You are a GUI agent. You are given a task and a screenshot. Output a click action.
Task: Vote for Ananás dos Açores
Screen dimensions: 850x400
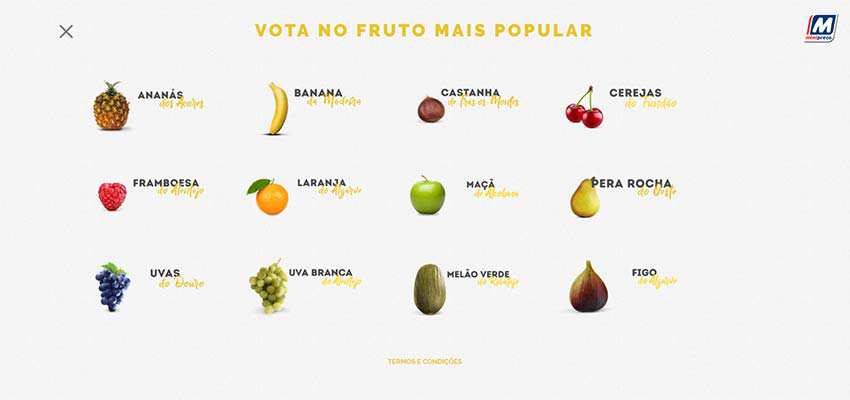pyautogui.click(x=112, y=107)
